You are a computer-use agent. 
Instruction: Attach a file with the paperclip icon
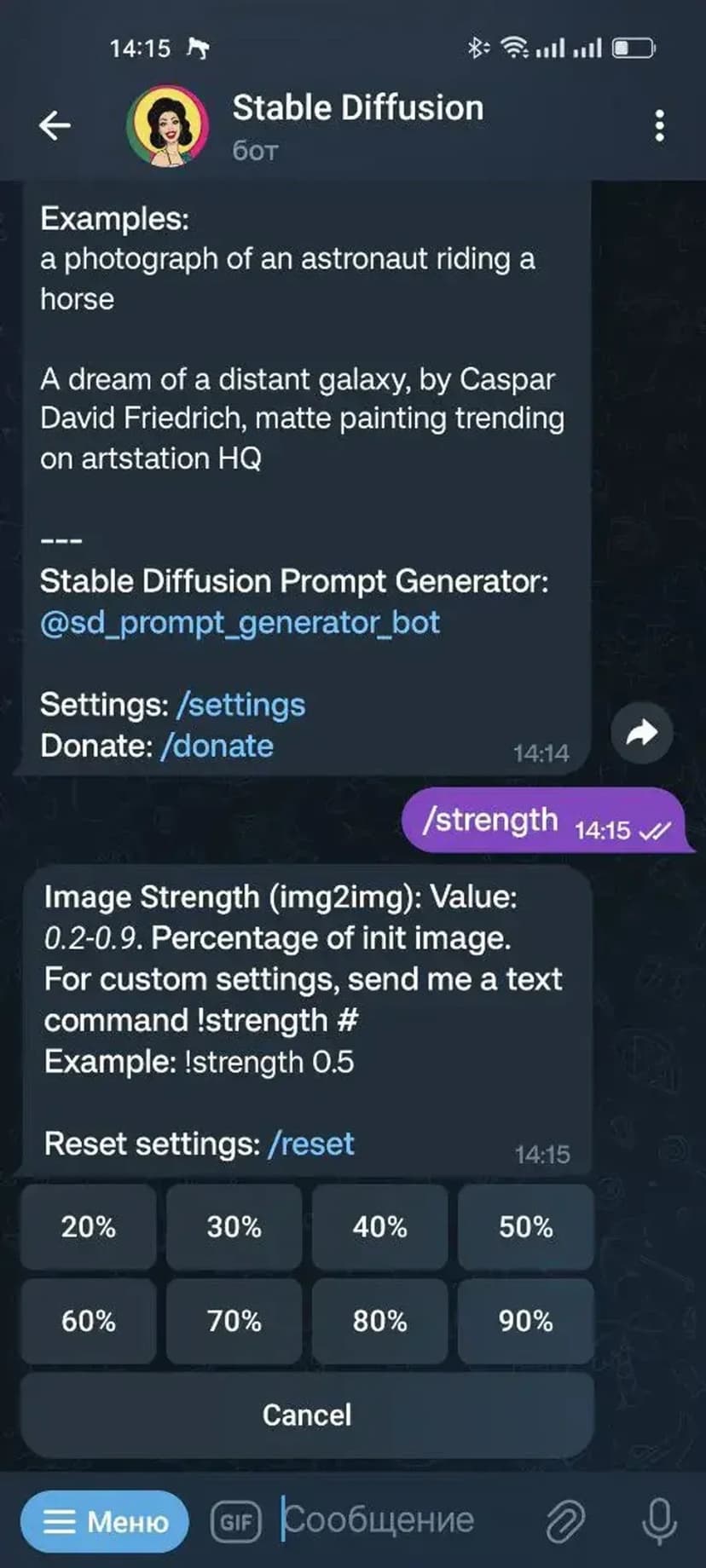(565, 1521)
